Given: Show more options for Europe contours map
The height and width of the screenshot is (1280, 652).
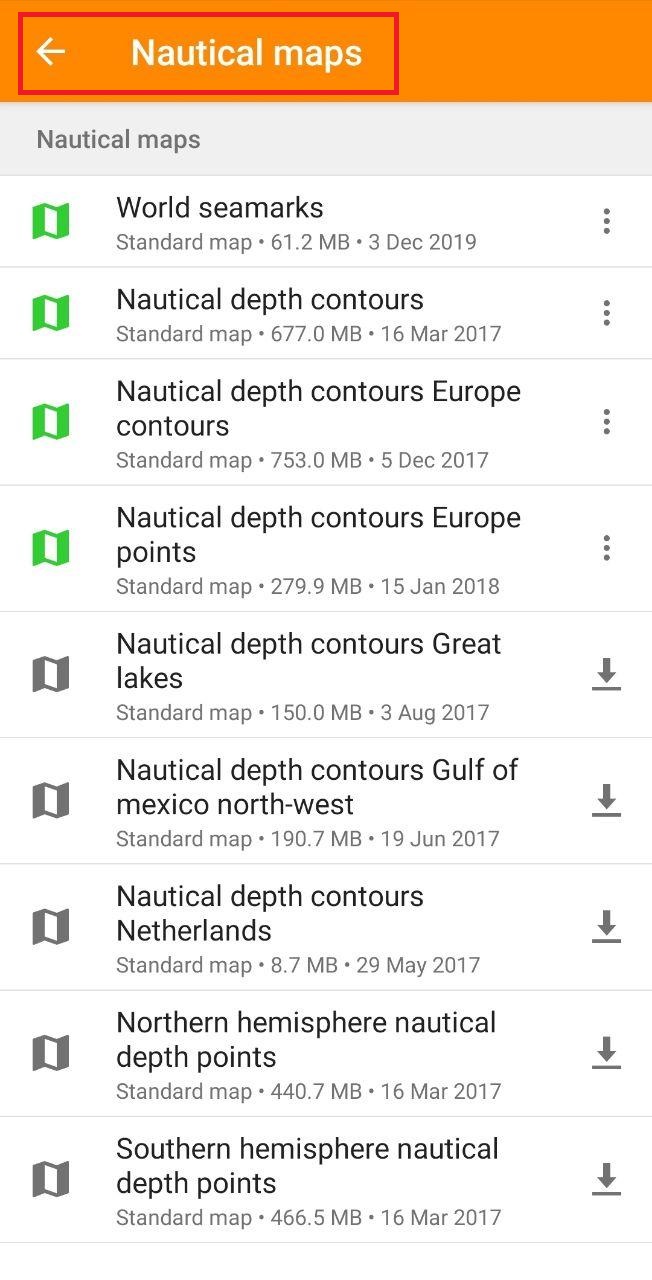Looking at the screenshot, I should [x=606, y=422].
